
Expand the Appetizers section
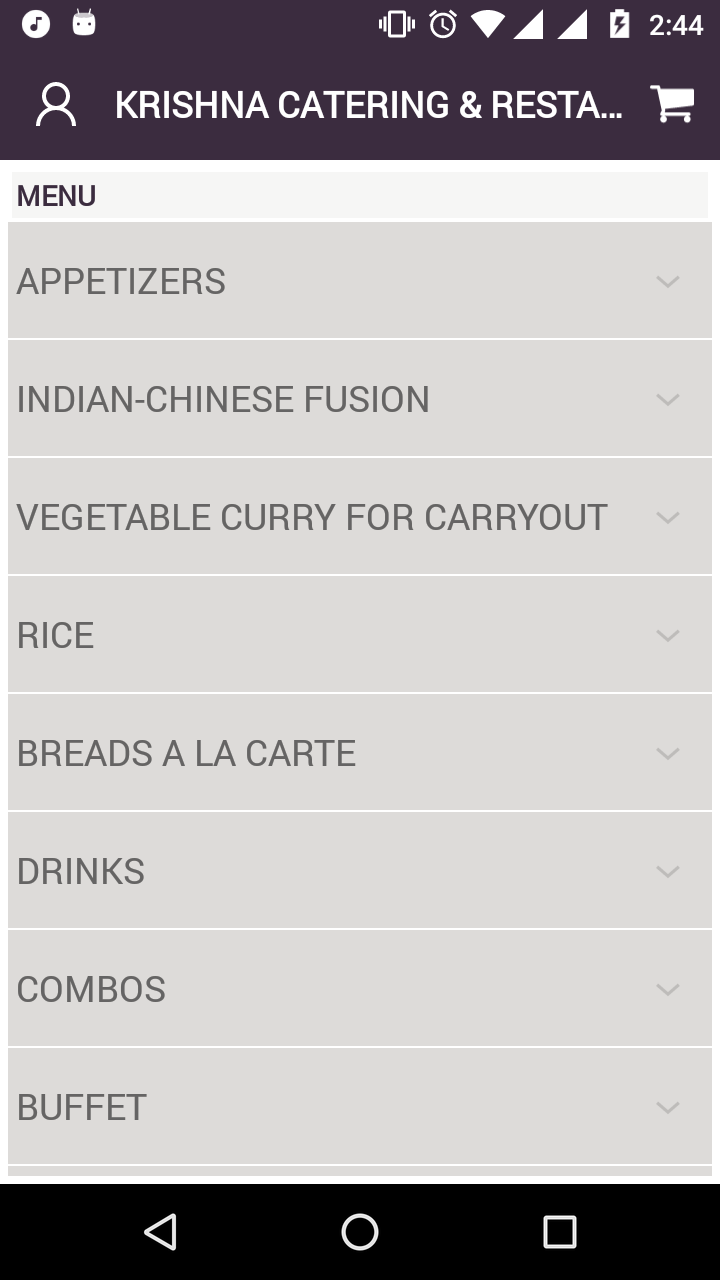point(360,281)
